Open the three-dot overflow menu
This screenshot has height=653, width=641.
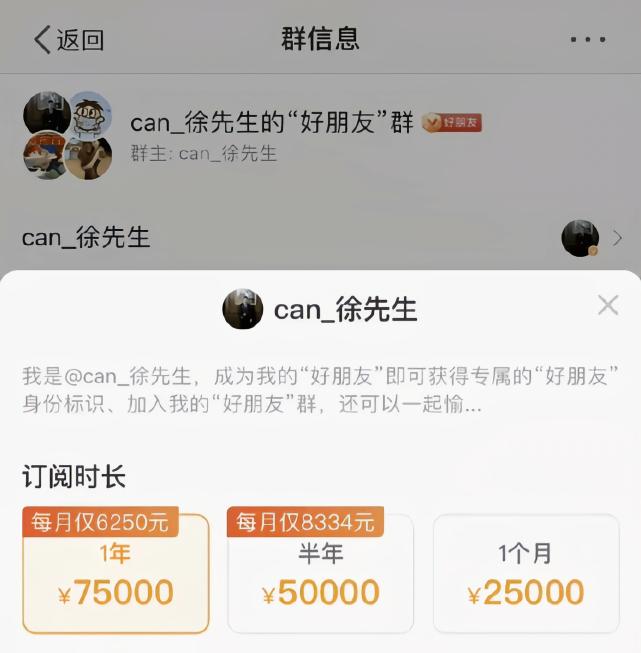point(588,40)
